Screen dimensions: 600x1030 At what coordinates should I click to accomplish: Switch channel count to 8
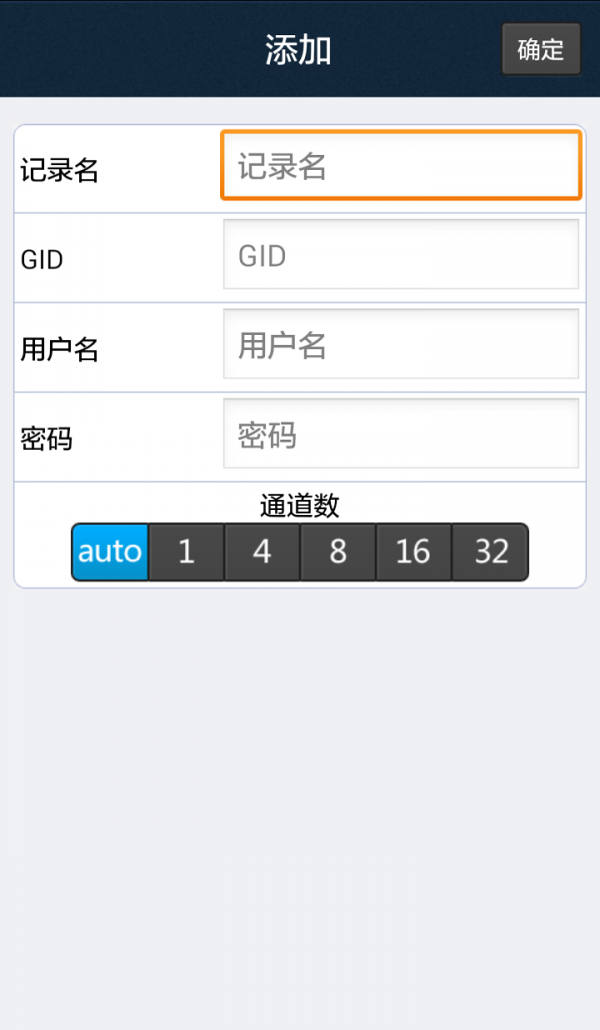pos(338,552)
